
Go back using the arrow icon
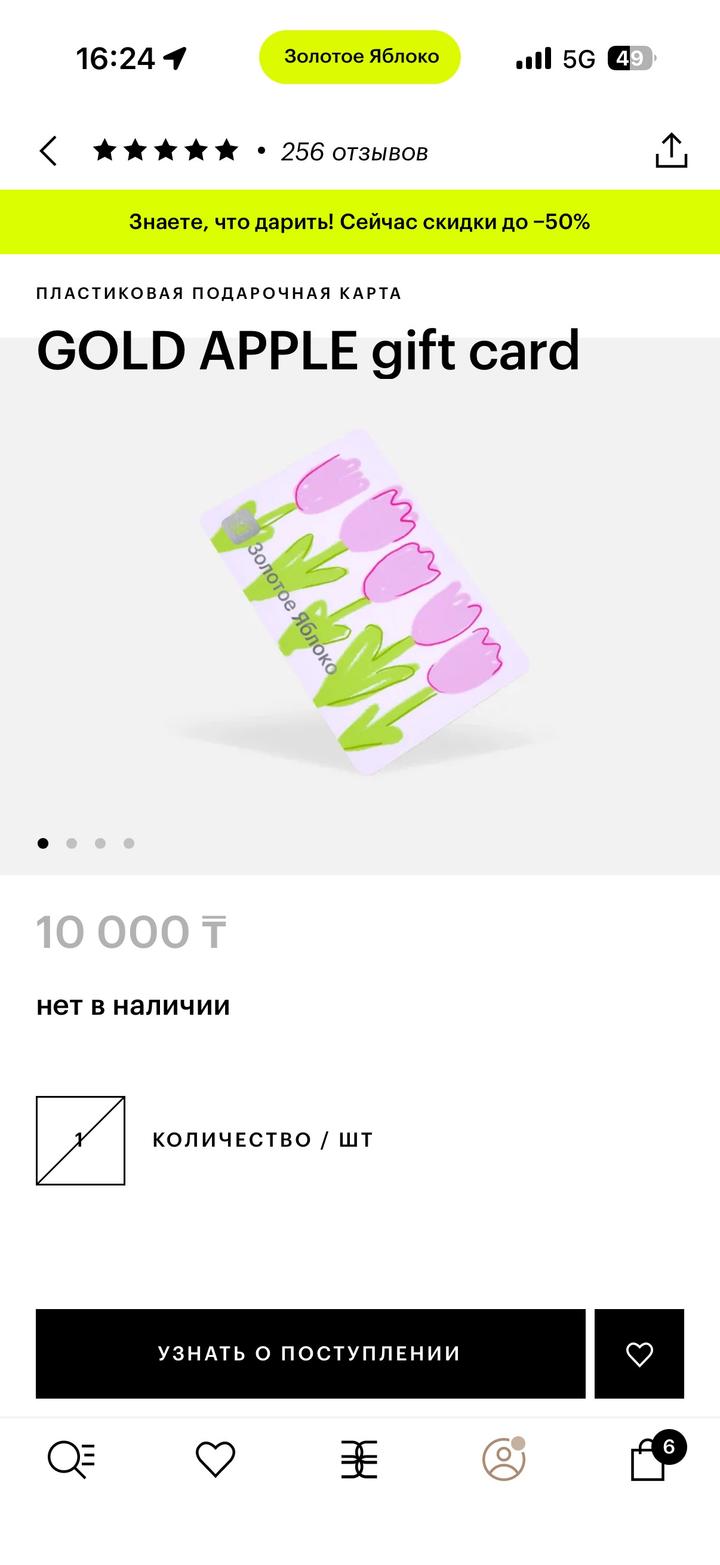[49, 152]
